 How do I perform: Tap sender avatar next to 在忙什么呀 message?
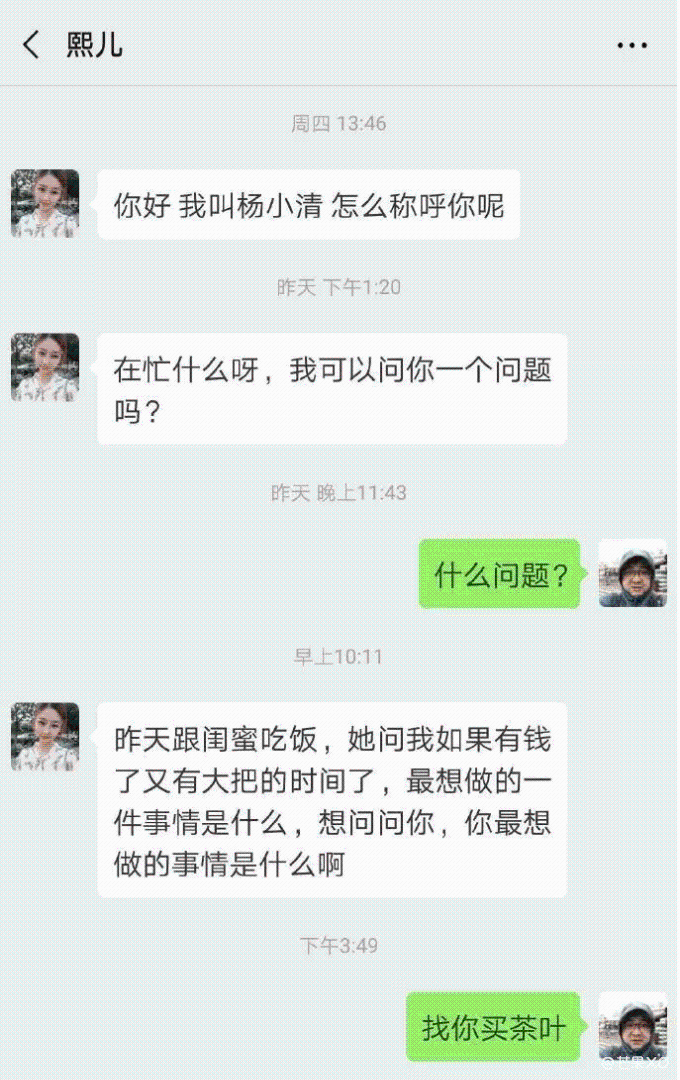(45, 368)
